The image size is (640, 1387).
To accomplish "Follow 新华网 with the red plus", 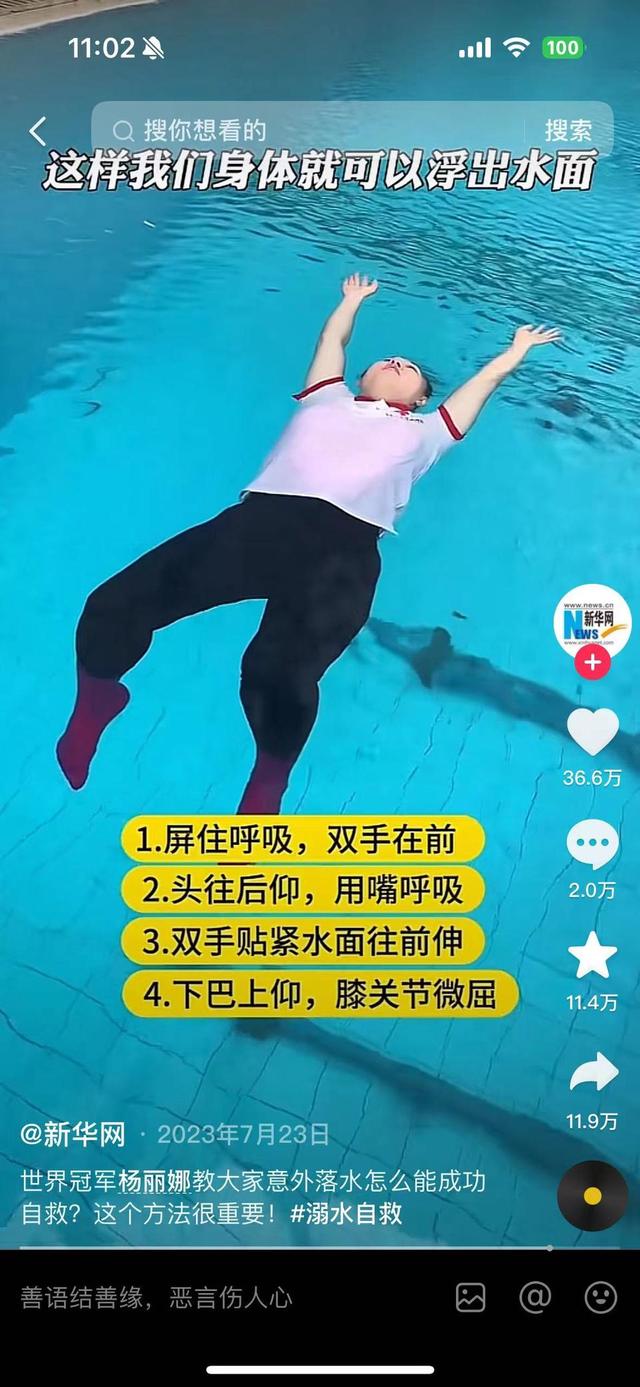I will [x=593, y=662].
